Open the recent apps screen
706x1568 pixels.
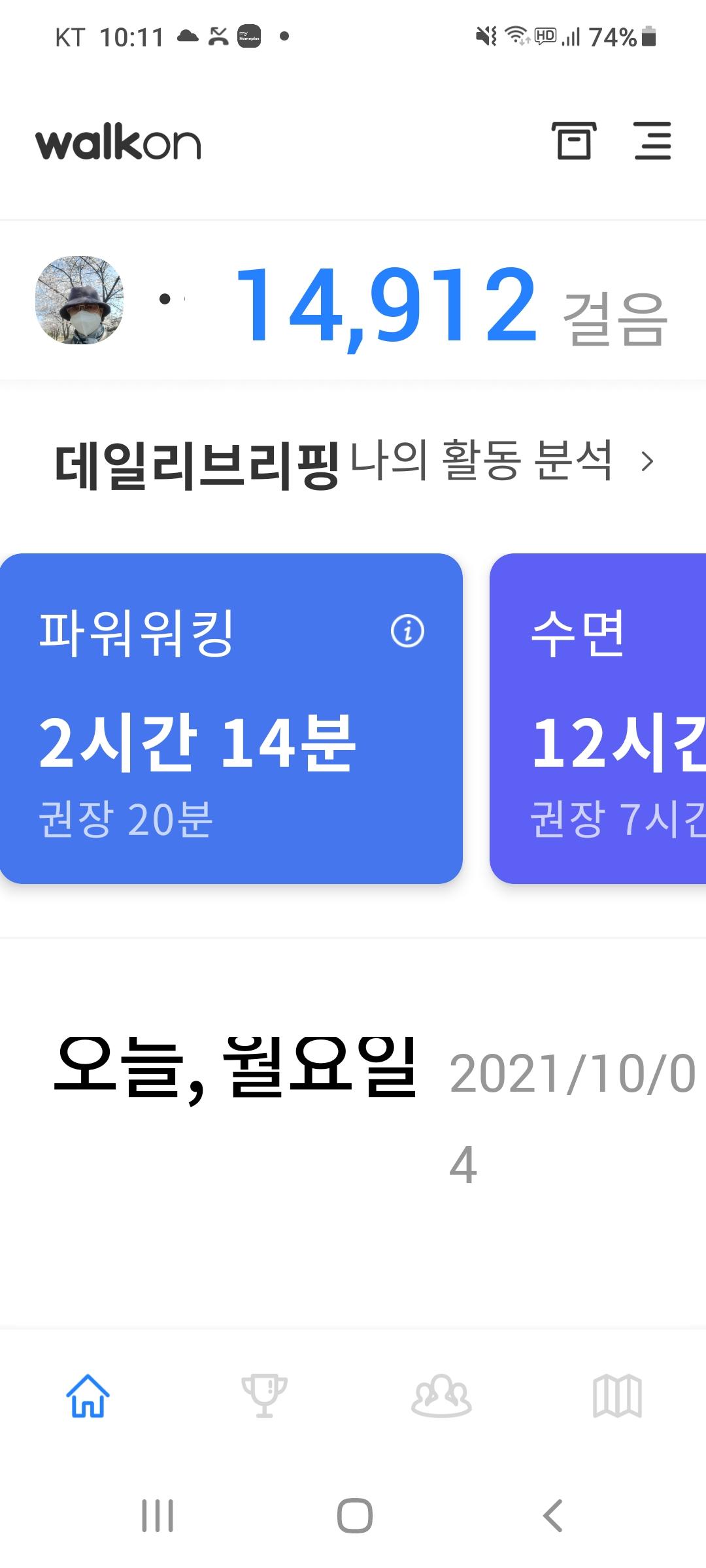coord(158,1515)
